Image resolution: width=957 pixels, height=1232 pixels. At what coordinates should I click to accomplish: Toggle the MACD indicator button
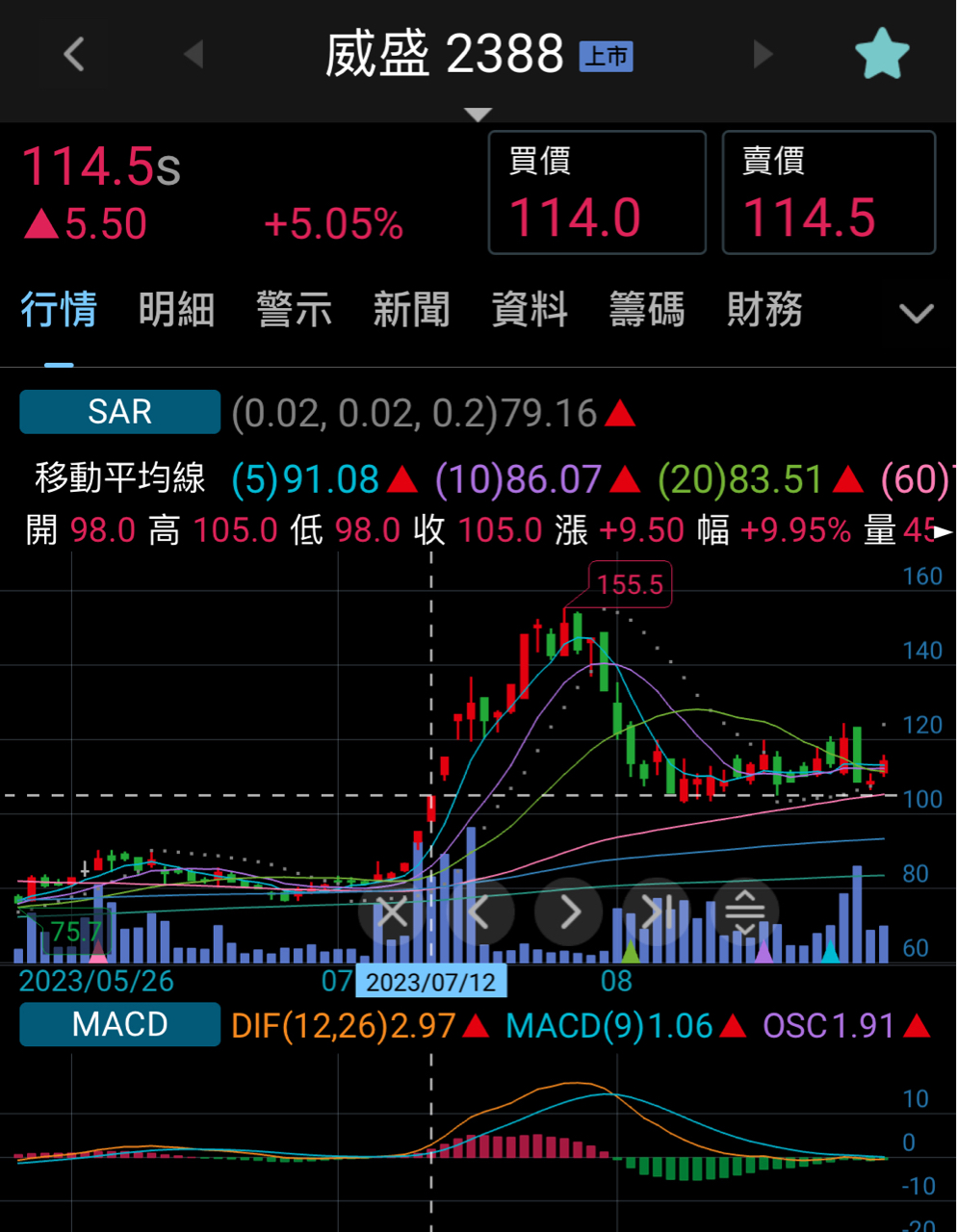(119, 1024)
